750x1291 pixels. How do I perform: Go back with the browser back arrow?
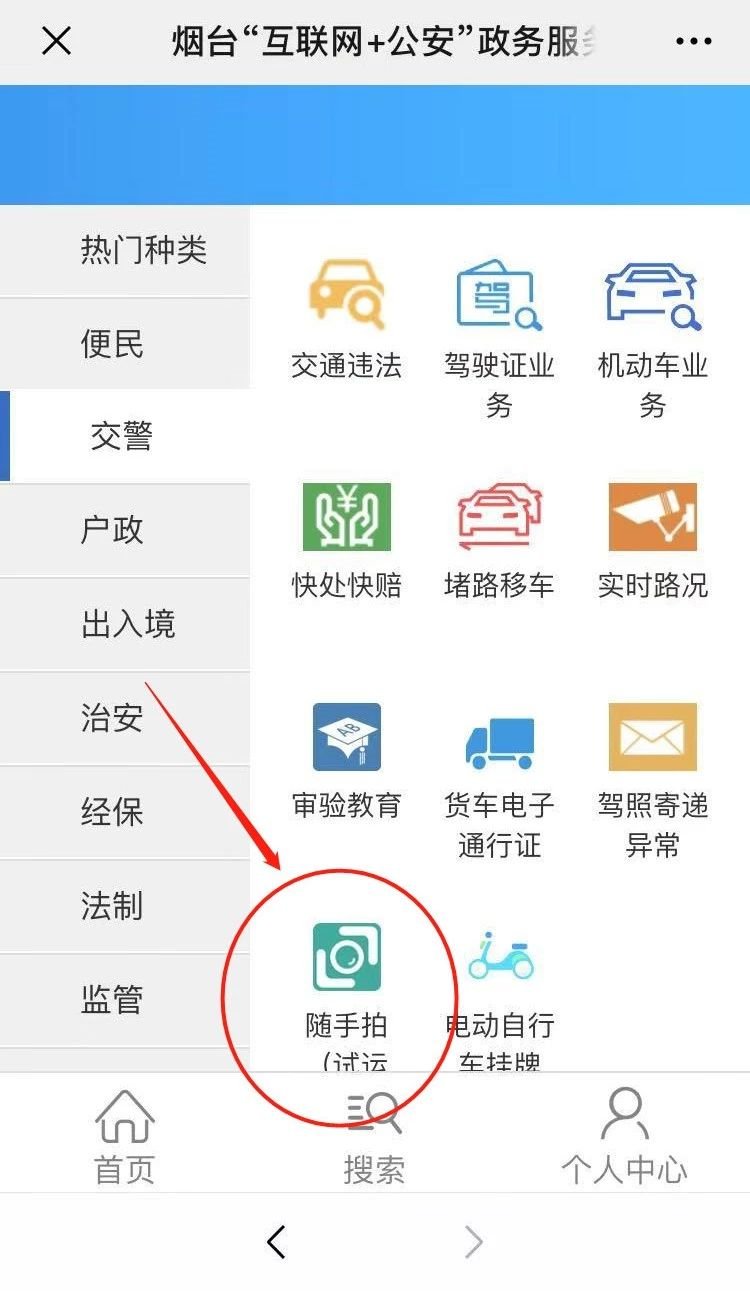pyautogui.click(x=277, y=1242)
